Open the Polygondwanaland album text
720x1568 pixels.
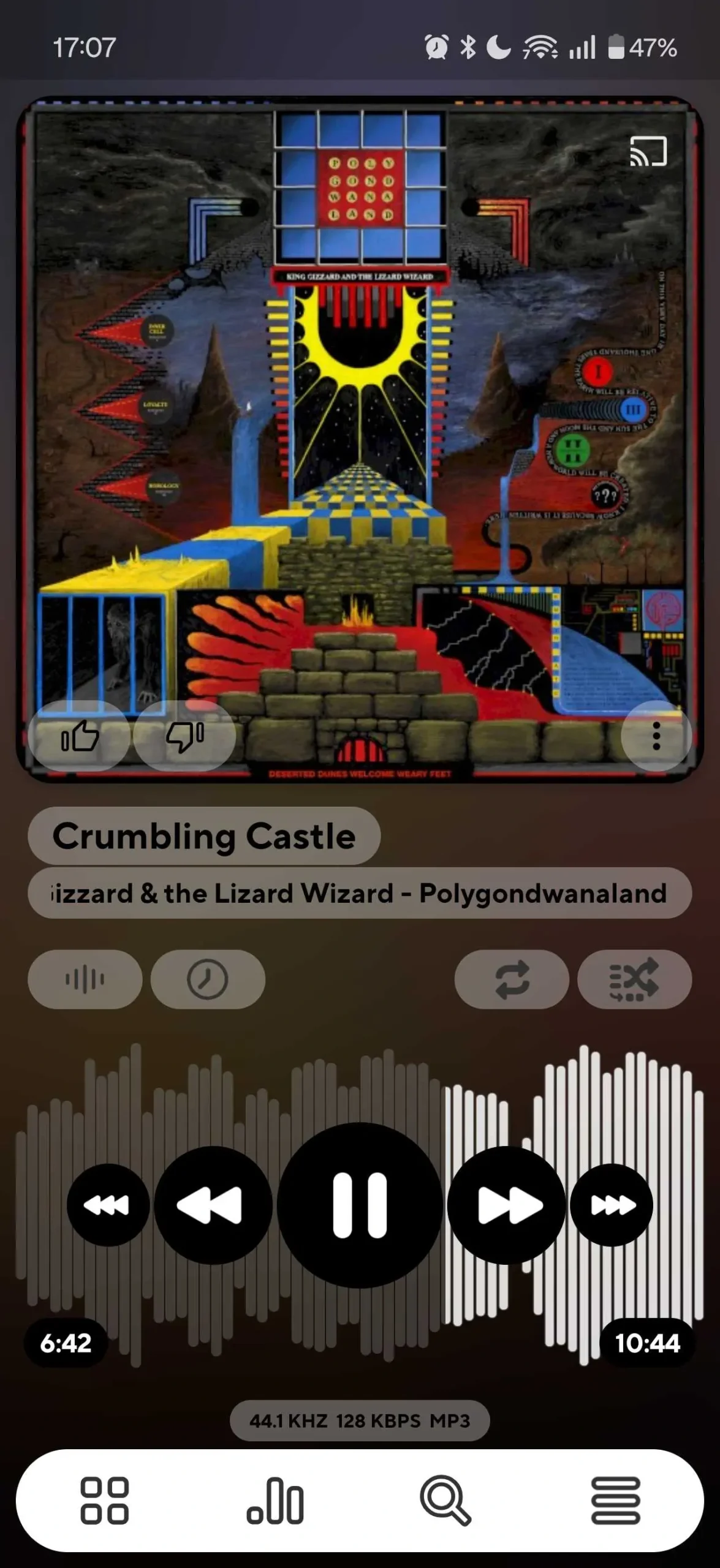point(360,893)
